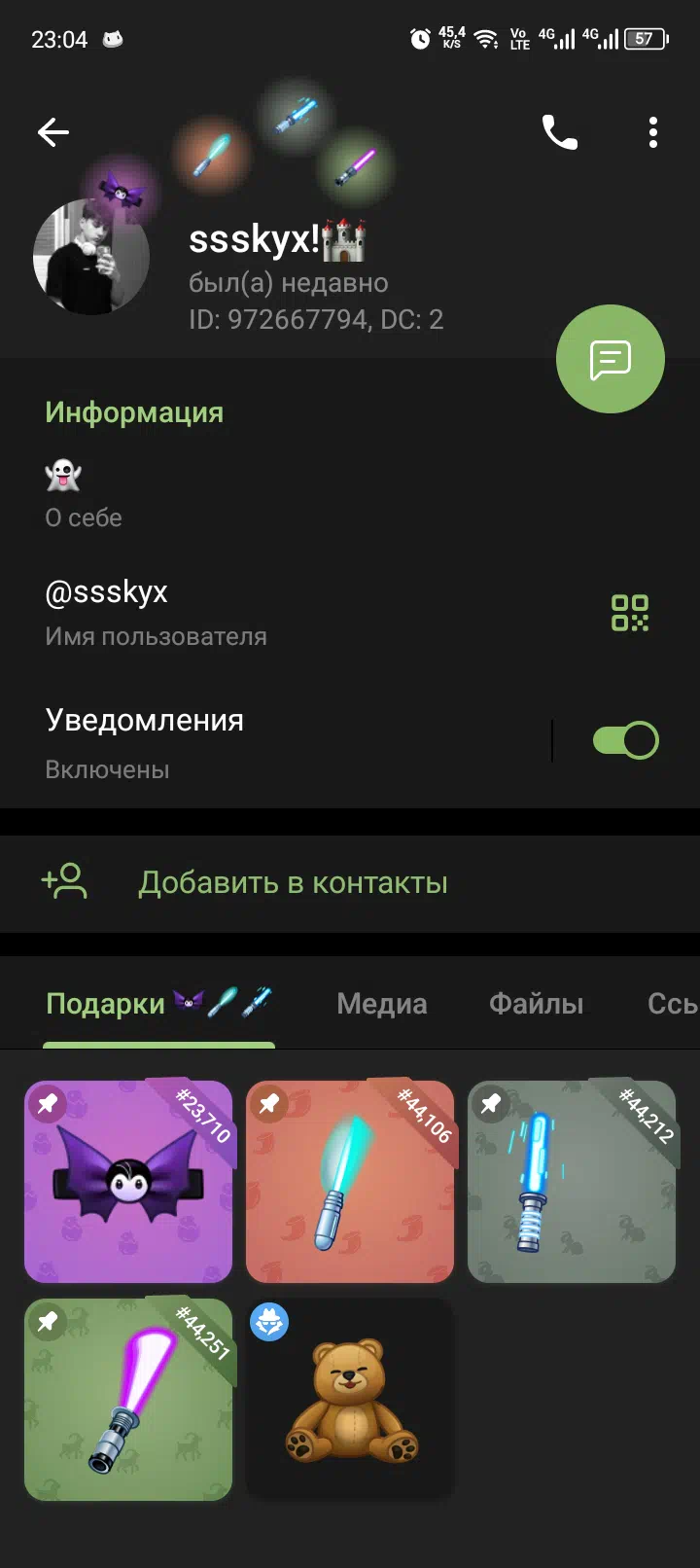
Task: Open the purple lightsaber gift #44,251
Action: 128,1400
